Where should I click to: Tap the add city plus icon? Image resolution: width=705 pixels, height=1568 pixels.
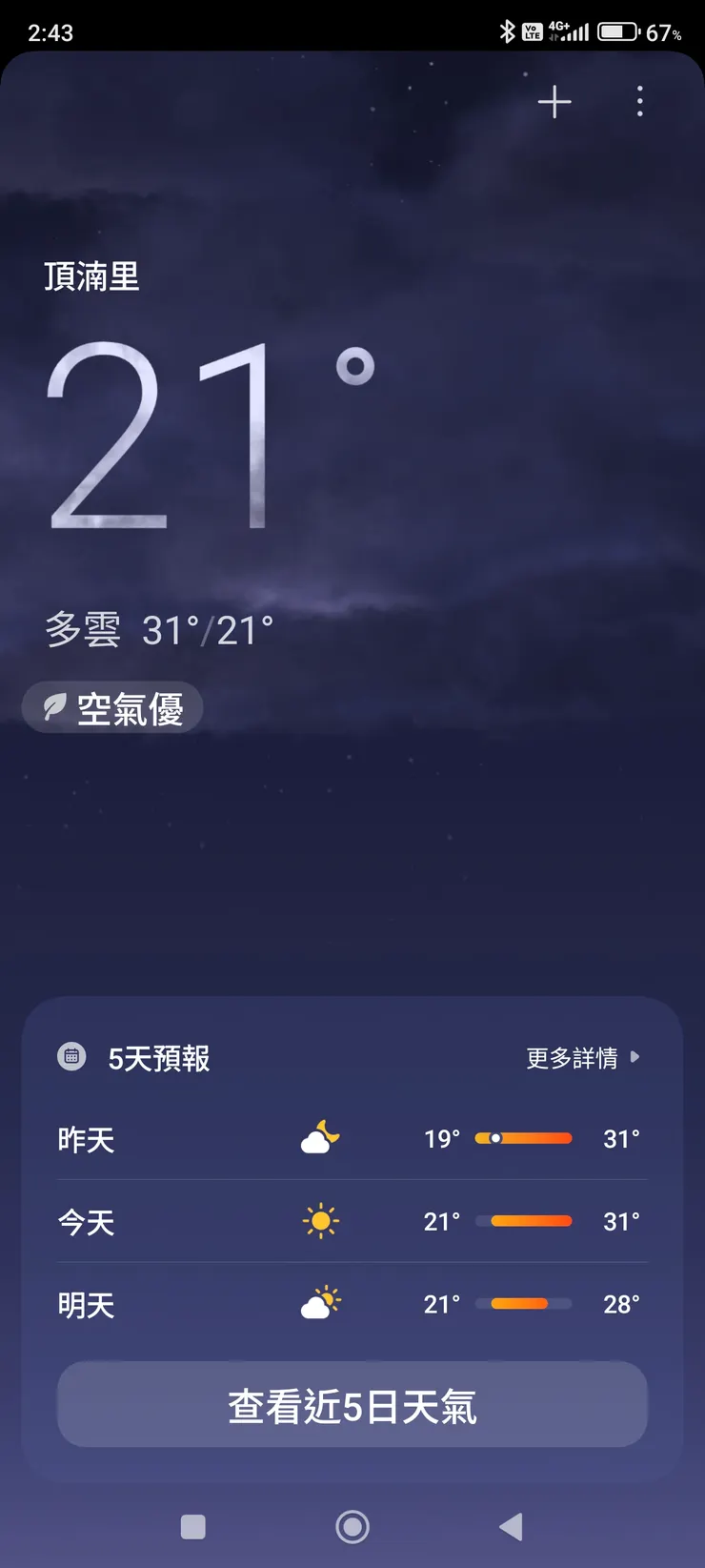[x=554, y=102]
